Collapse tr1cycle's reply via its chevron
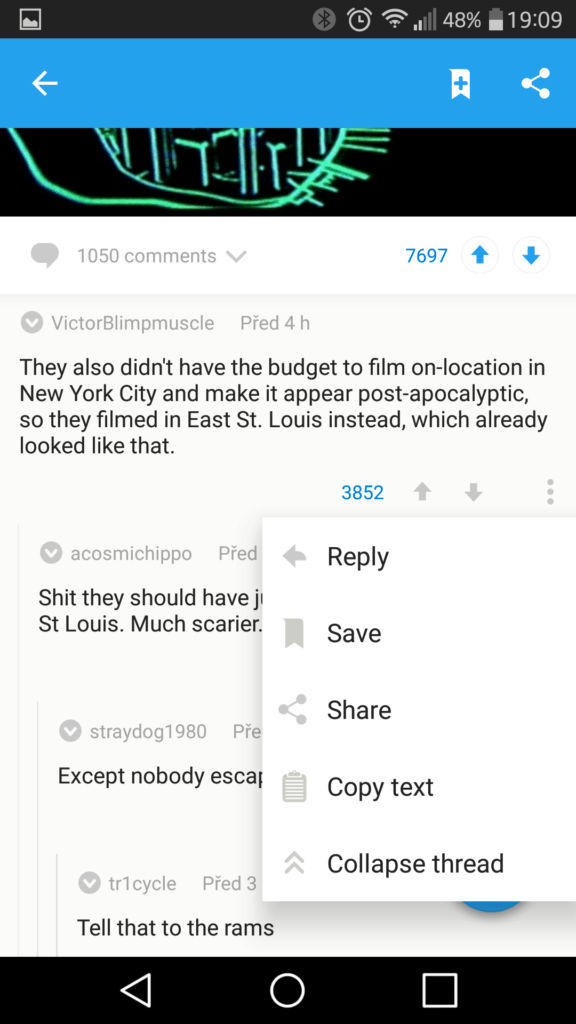 coord(89,883)
